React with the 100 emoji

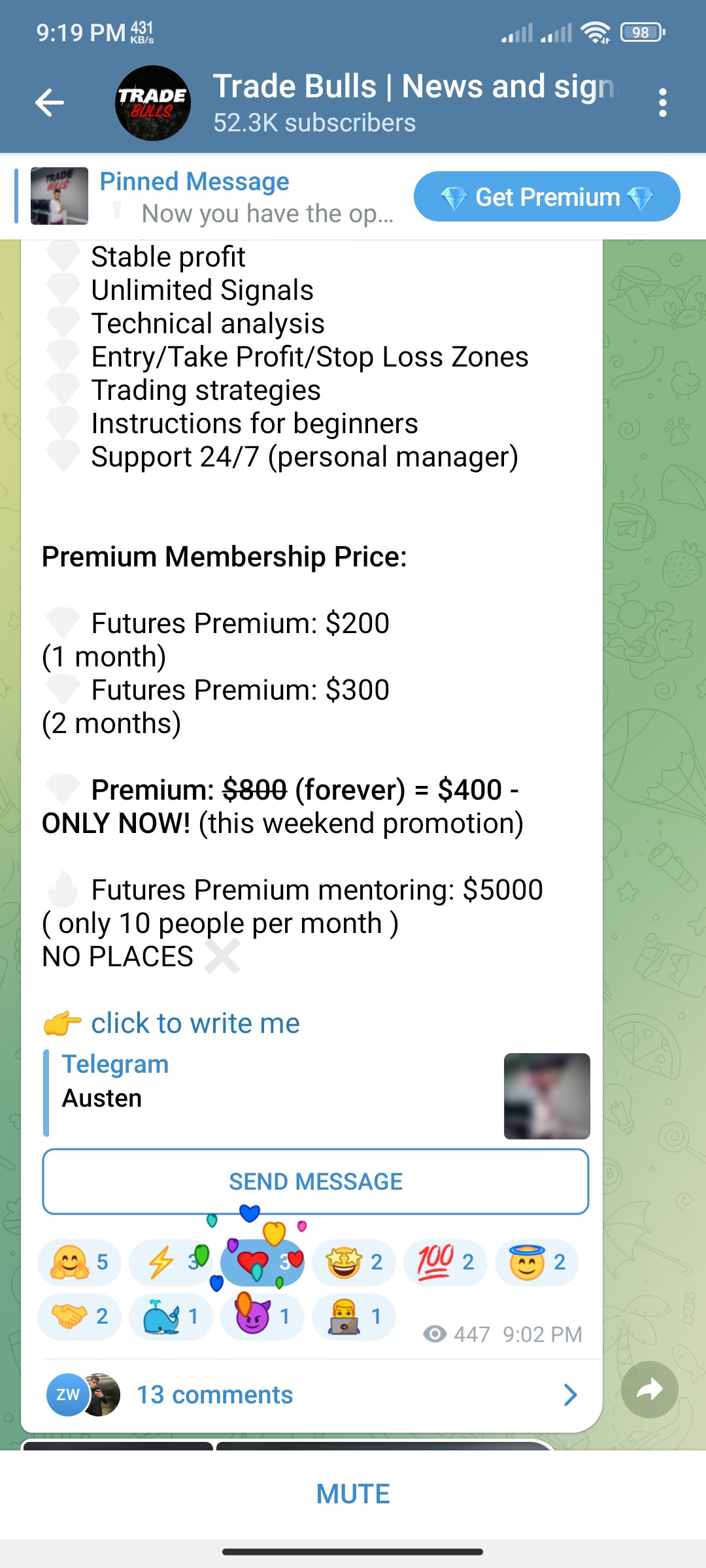point(445,1262)
